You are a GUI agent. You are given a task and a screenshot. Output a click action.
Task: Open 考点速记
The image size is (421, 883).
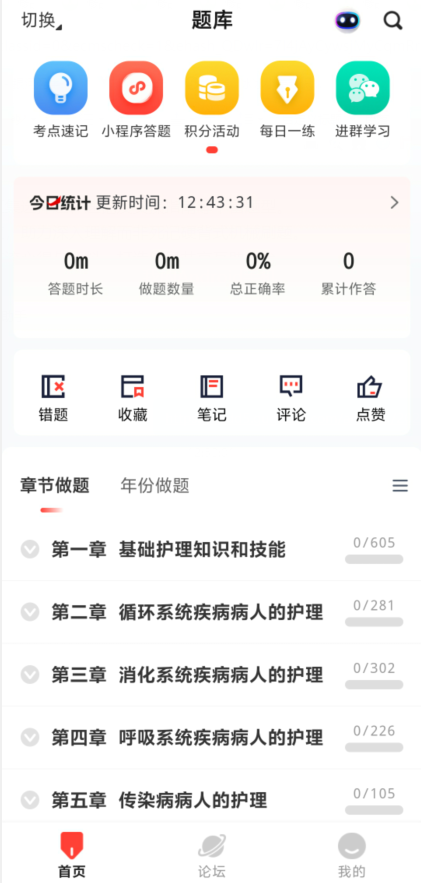pos(61,99)
